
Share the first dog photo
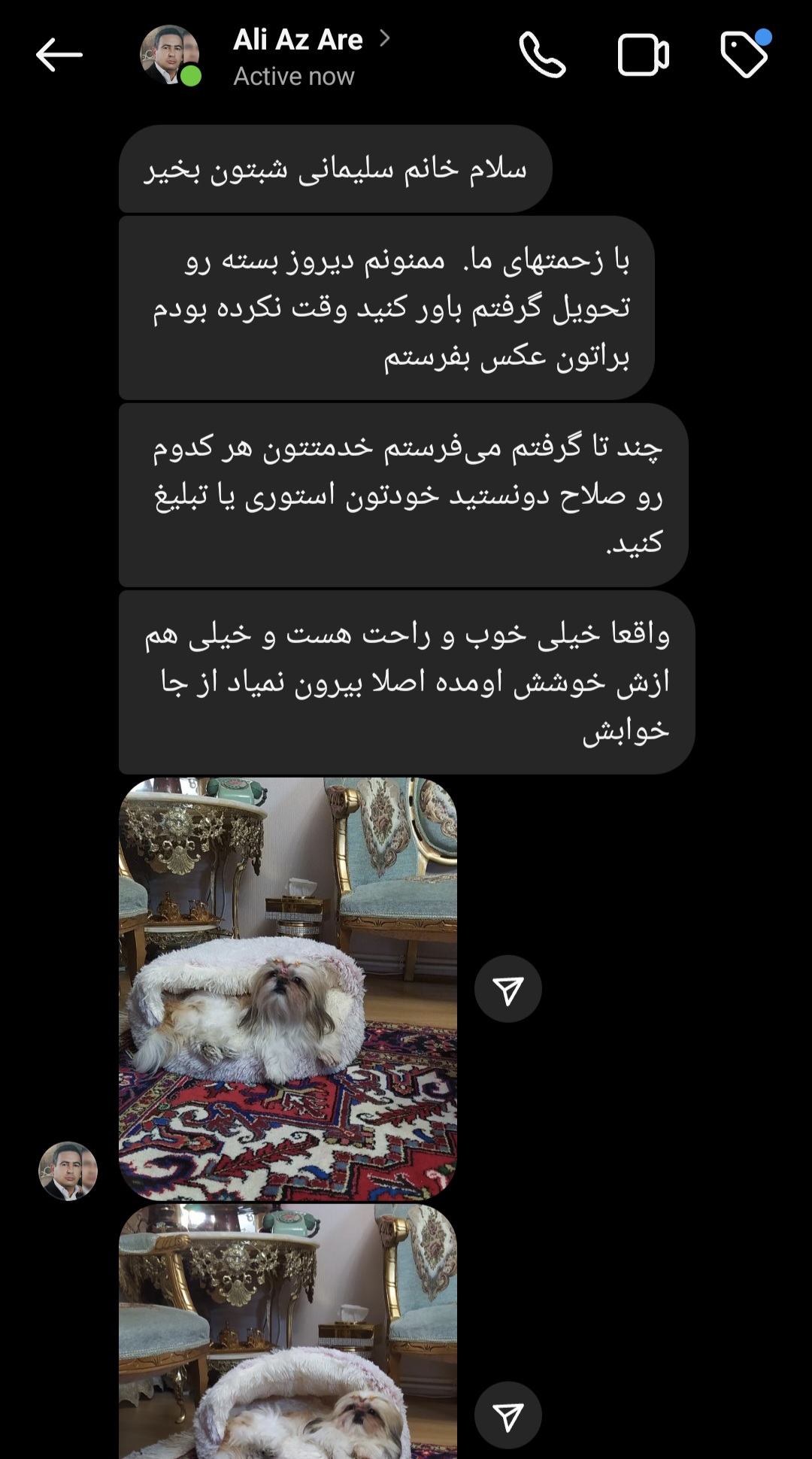508,989
